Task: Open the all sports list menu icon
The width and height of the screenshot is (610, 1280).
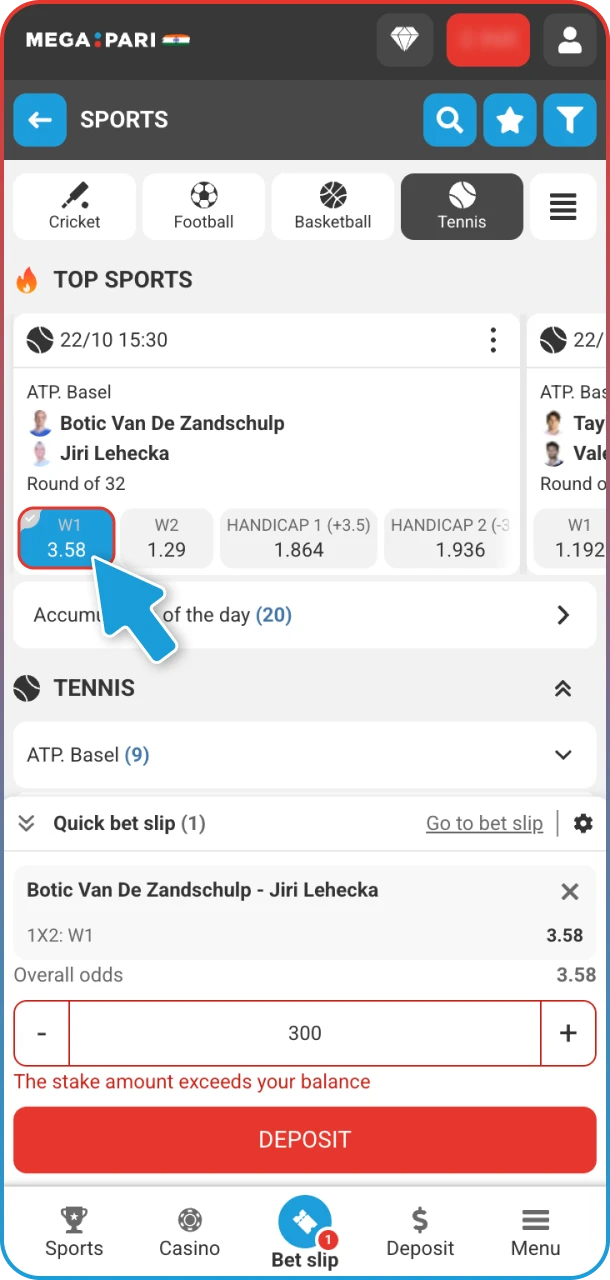Action: pos(563,207)
